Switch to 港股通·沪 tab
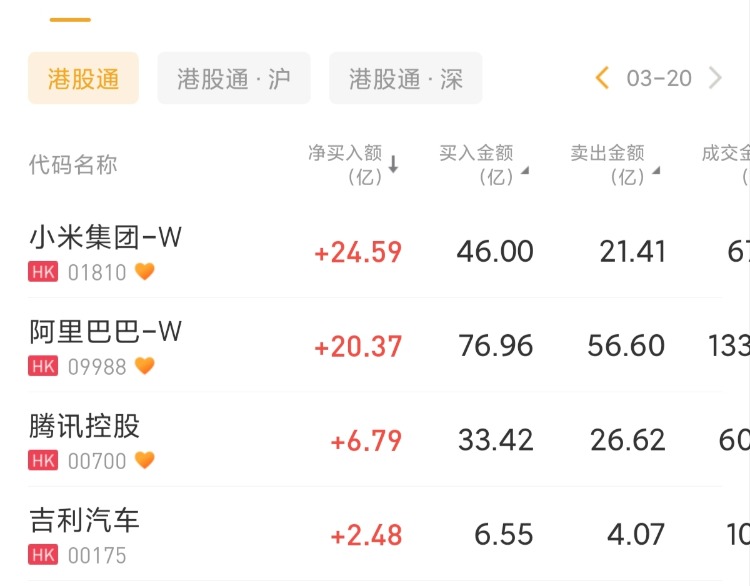 234,79
